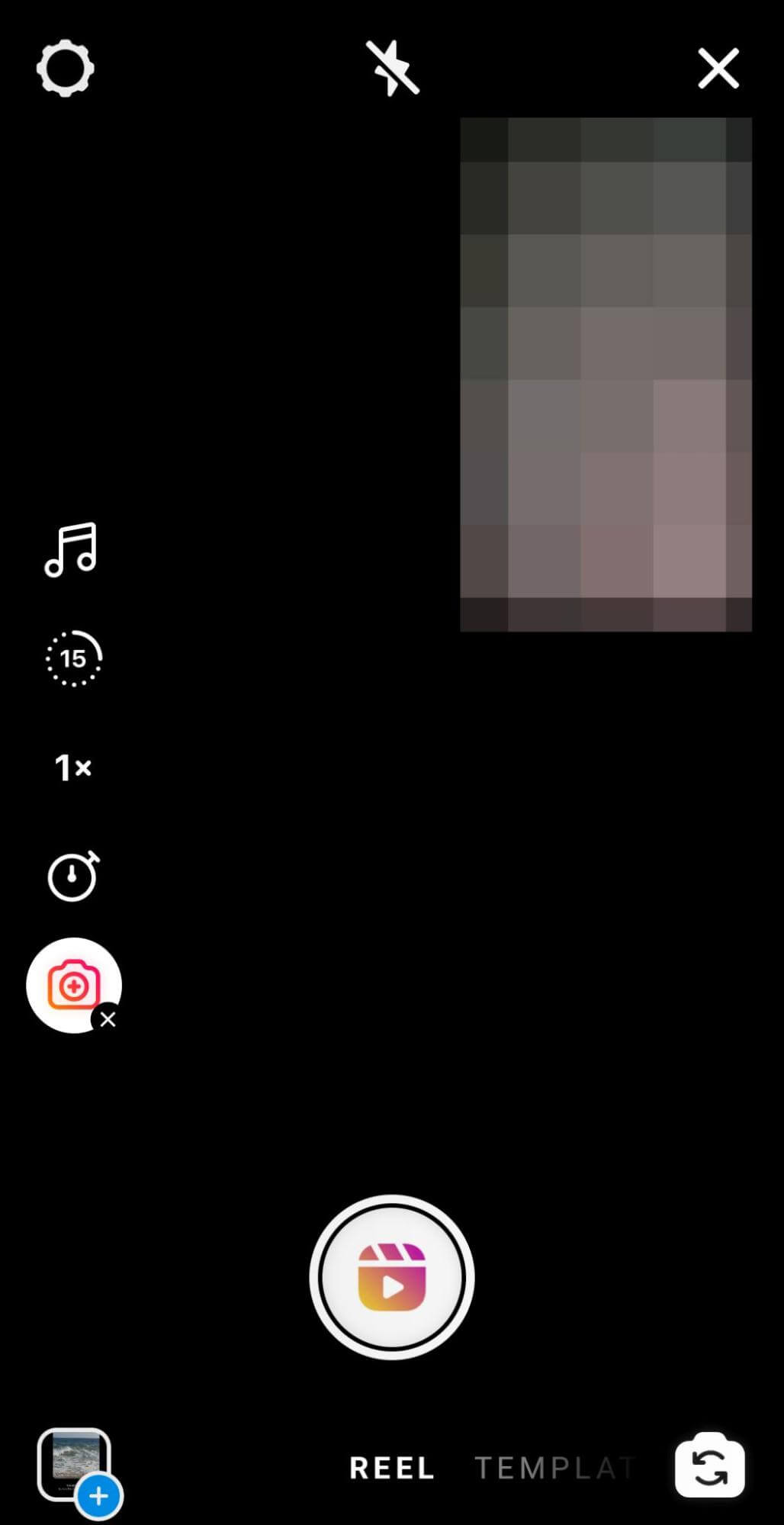The image size is (784, 1525).
Task: Select the Reel mode tab
Action: pyautogui.click(x=392, y=1467)
